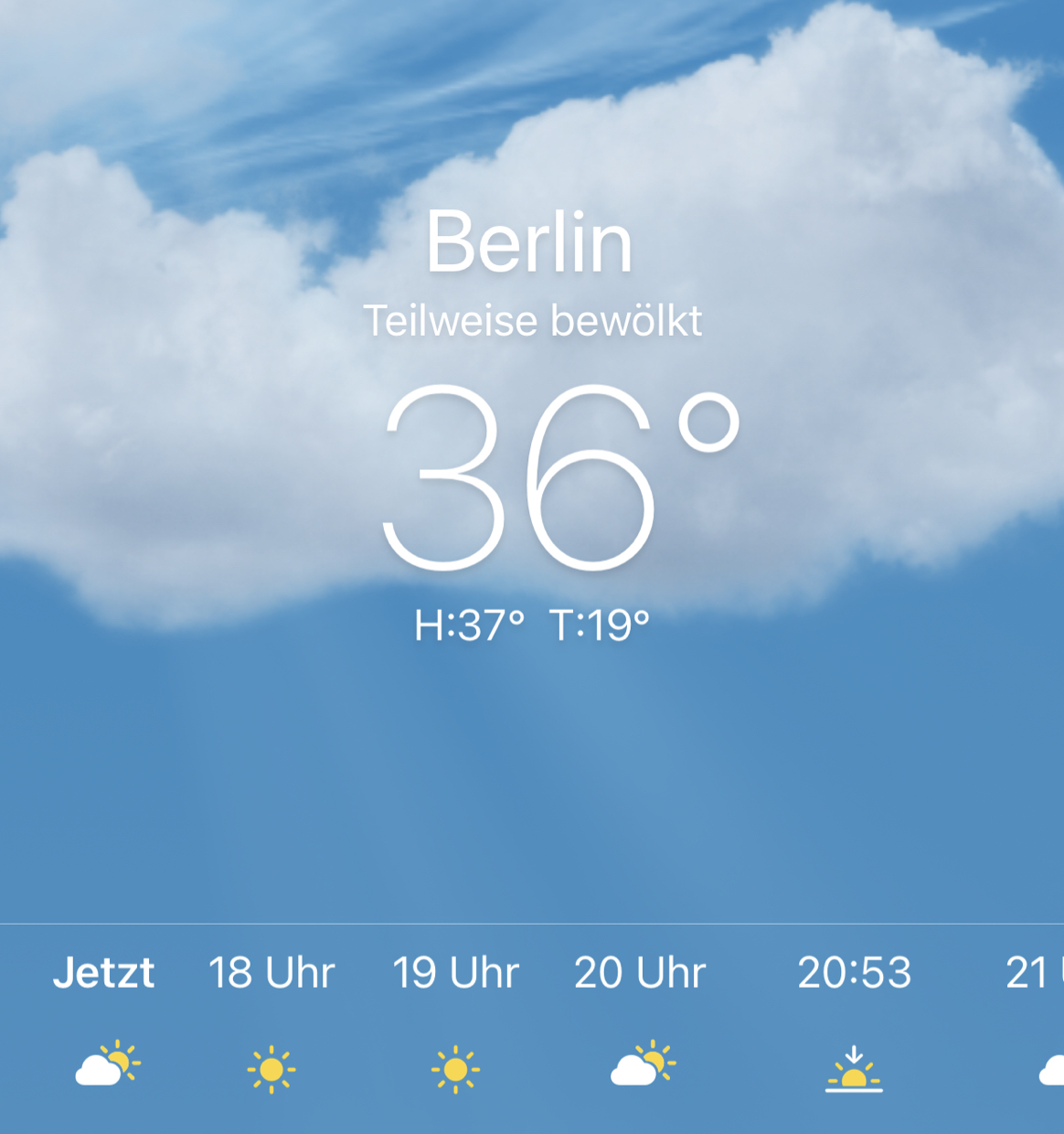
Task: Select the sunny weather icon at 19 Uhr
Action: [454, 1066]
